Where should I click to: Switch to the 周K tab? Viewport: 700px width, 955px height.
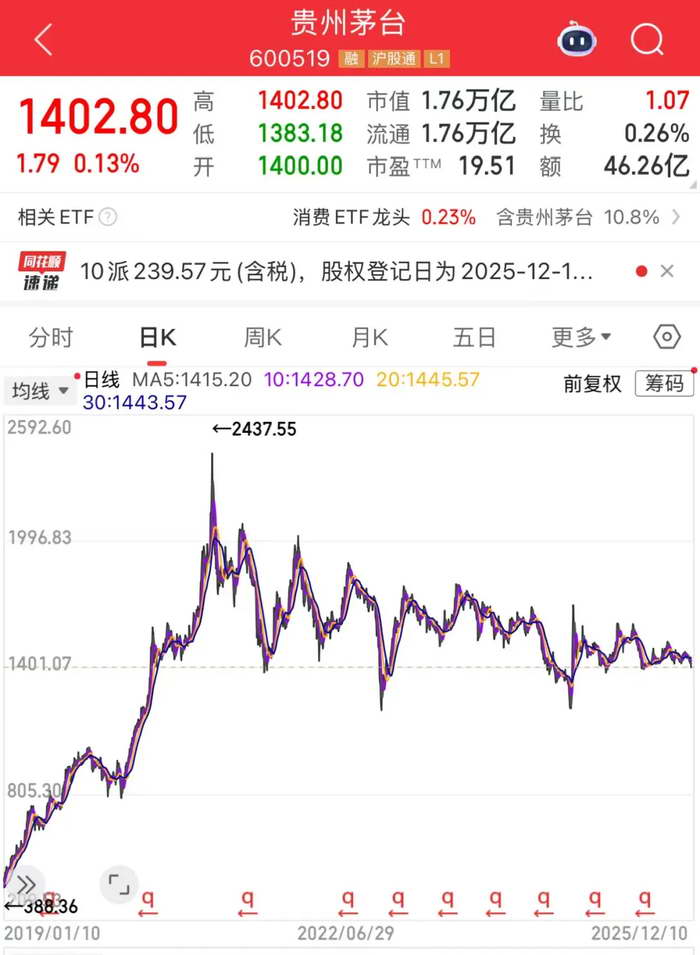point(262,337)
